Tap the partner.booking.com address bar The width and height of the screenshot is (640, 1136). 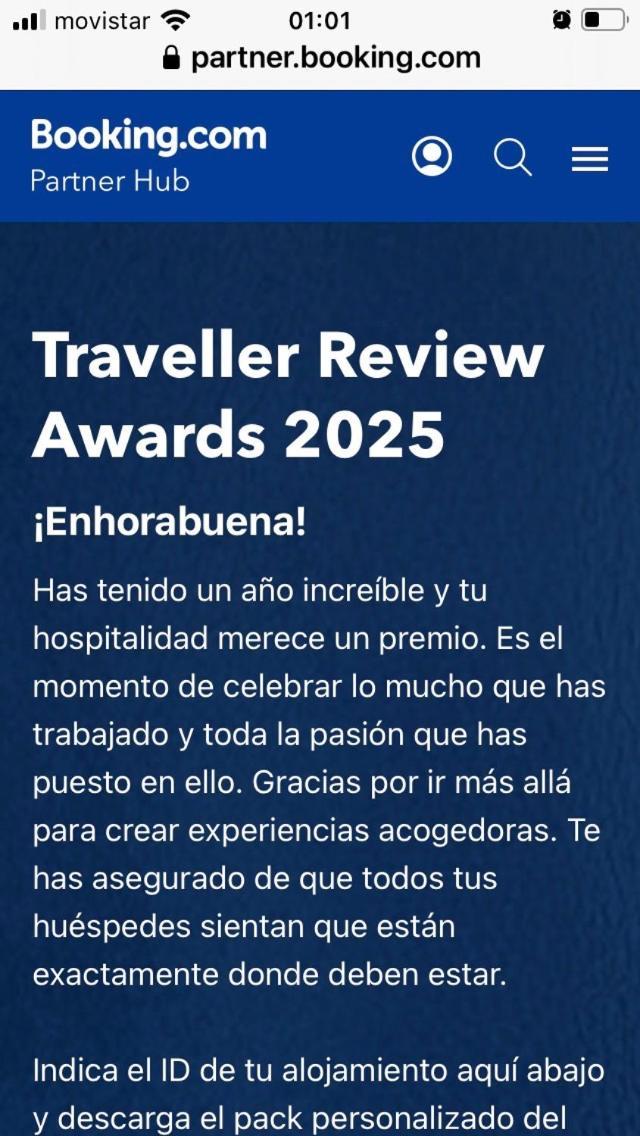(321, 58)
